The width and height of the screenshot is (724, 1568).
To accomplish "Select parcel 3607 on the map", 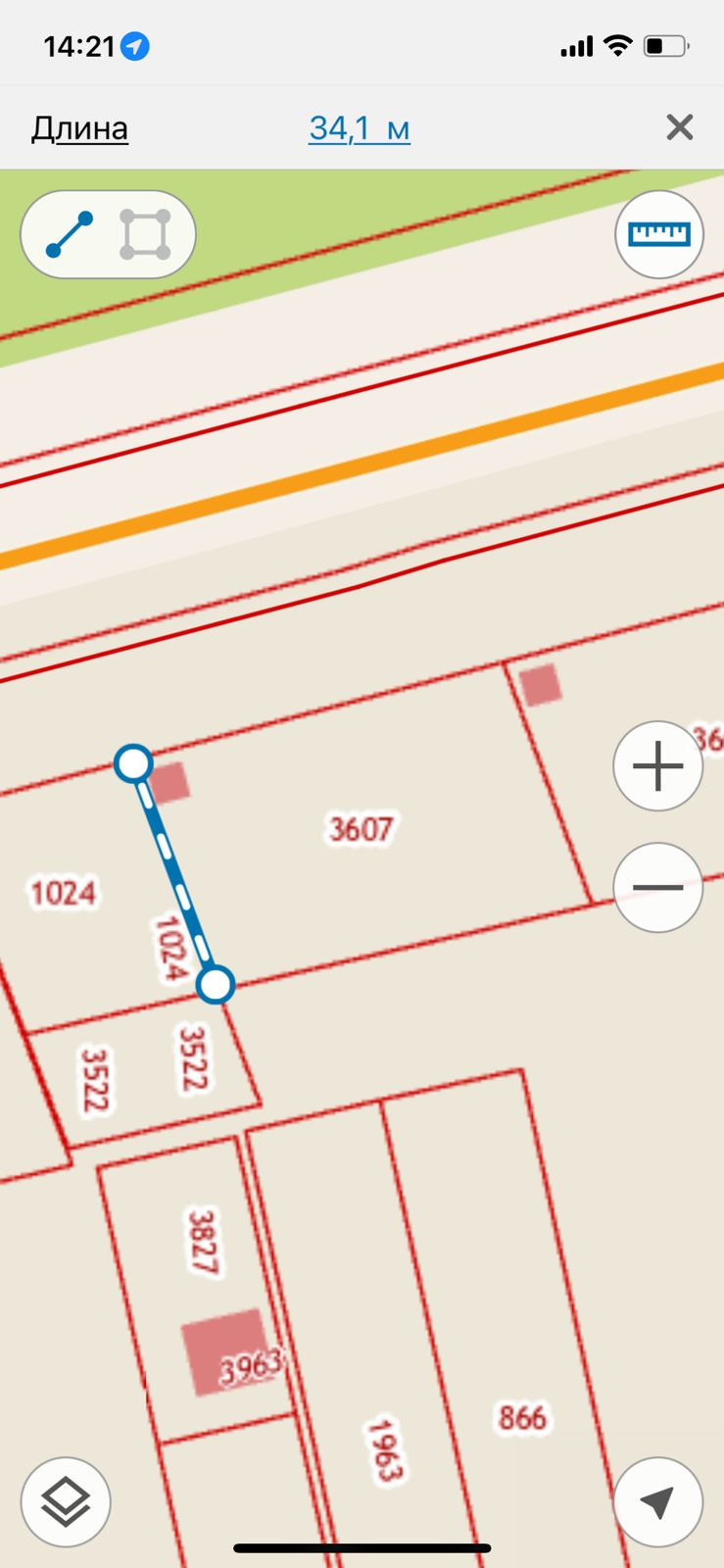I will coord(361,829).
